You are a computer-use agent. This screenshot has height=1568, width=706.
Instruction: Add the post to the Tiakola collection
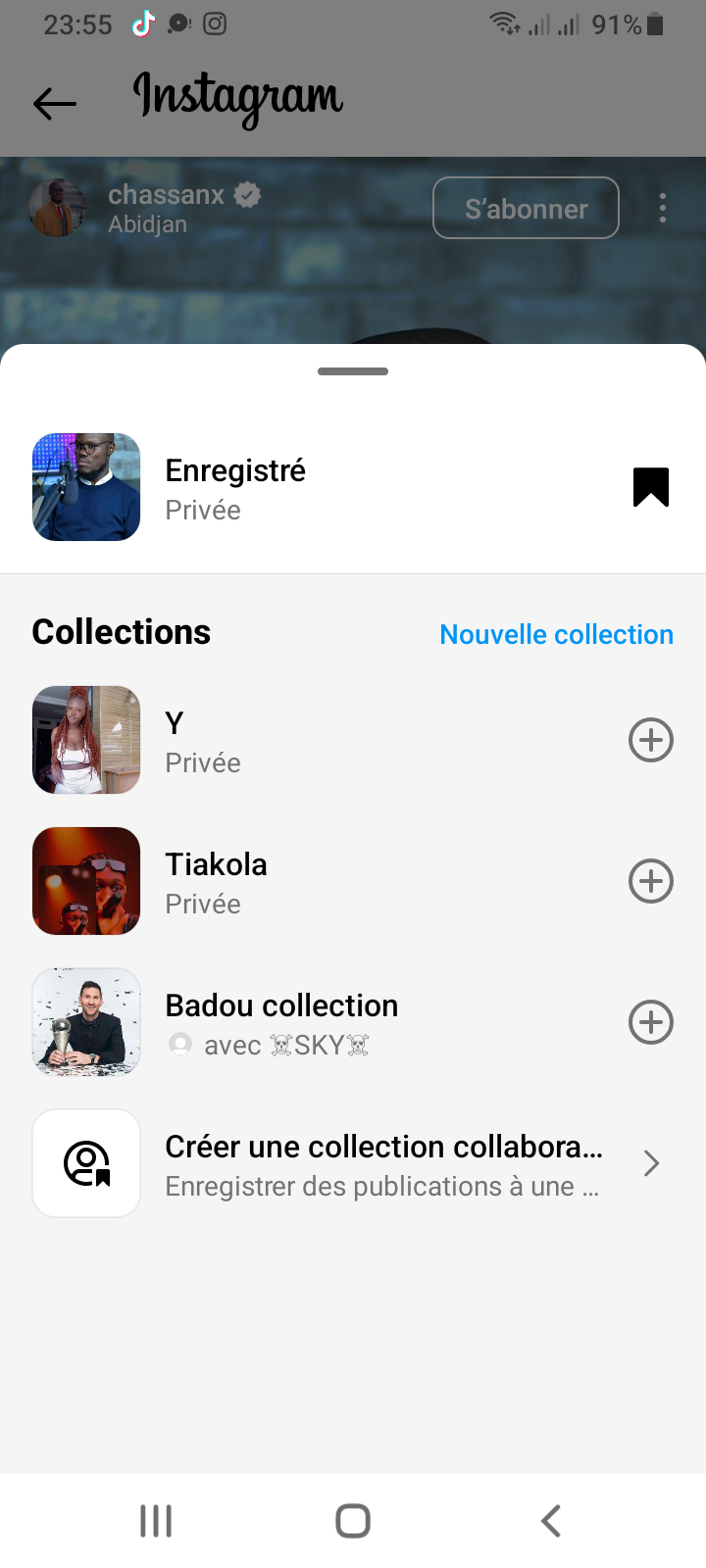coord(650,881)
